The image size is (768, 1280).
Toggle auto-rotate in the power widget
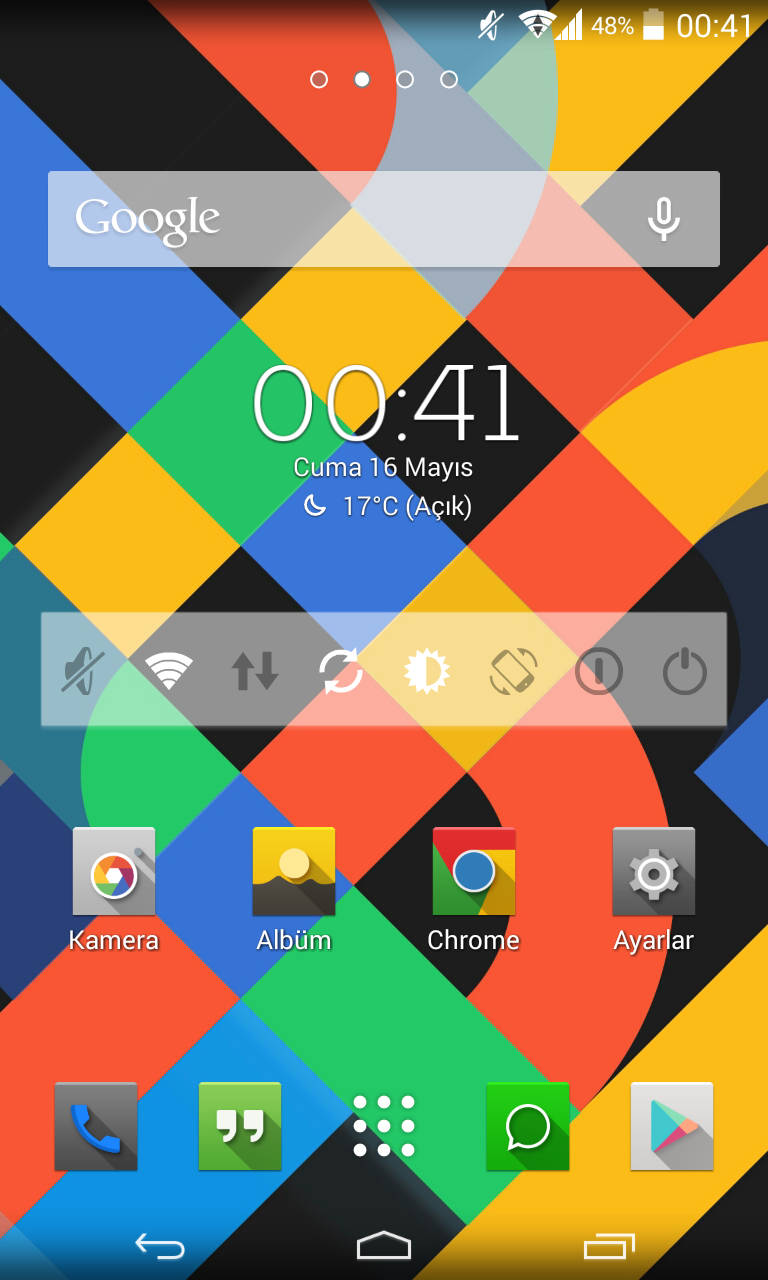(x=513, y=670)
